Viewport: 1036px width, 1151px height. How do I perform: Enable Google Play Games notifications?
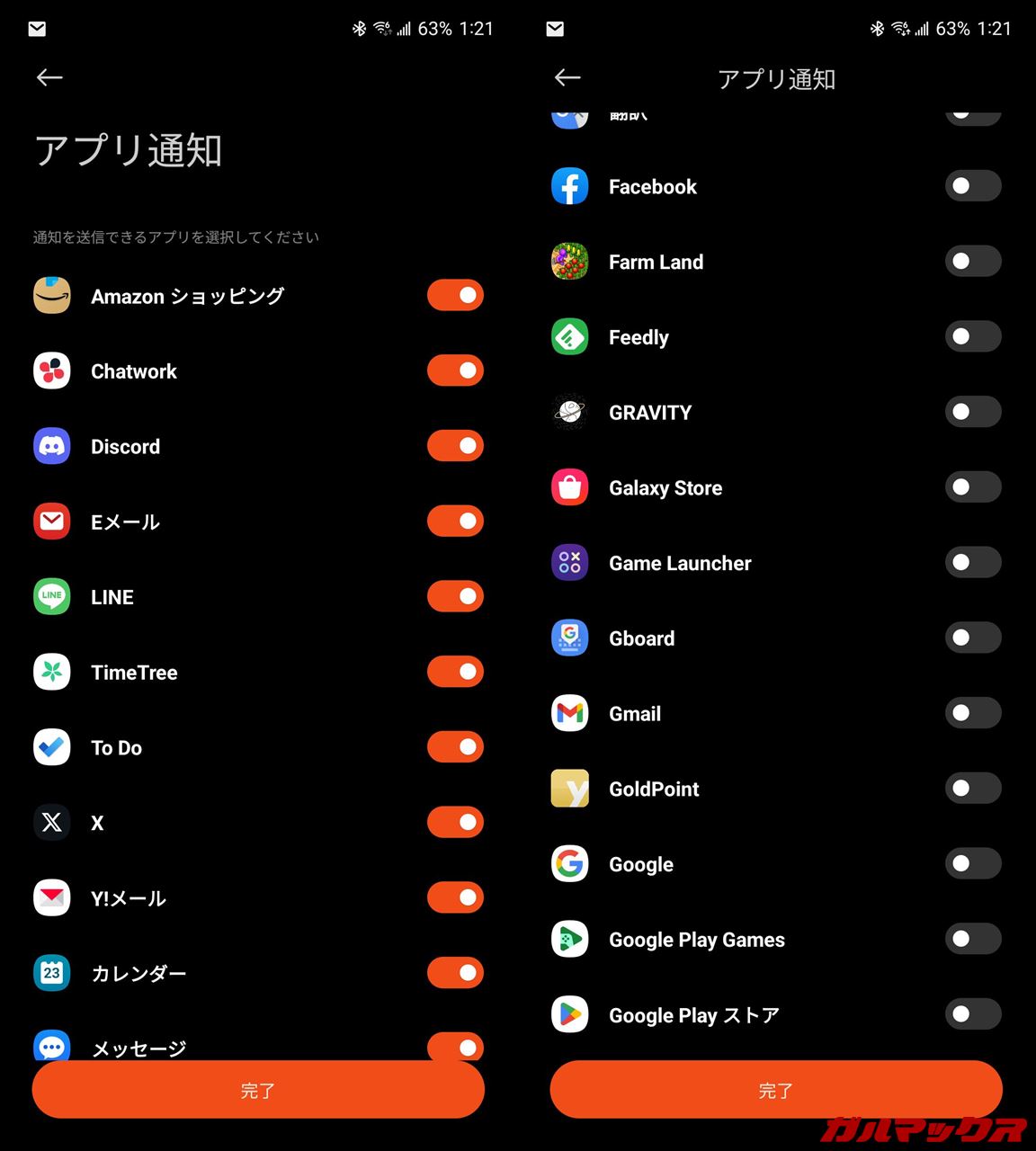(973, 939)
